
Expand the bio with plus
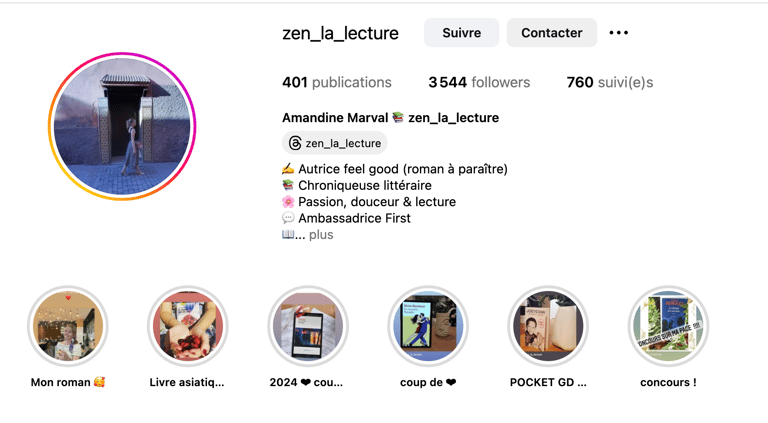click(x=321, y=235)
